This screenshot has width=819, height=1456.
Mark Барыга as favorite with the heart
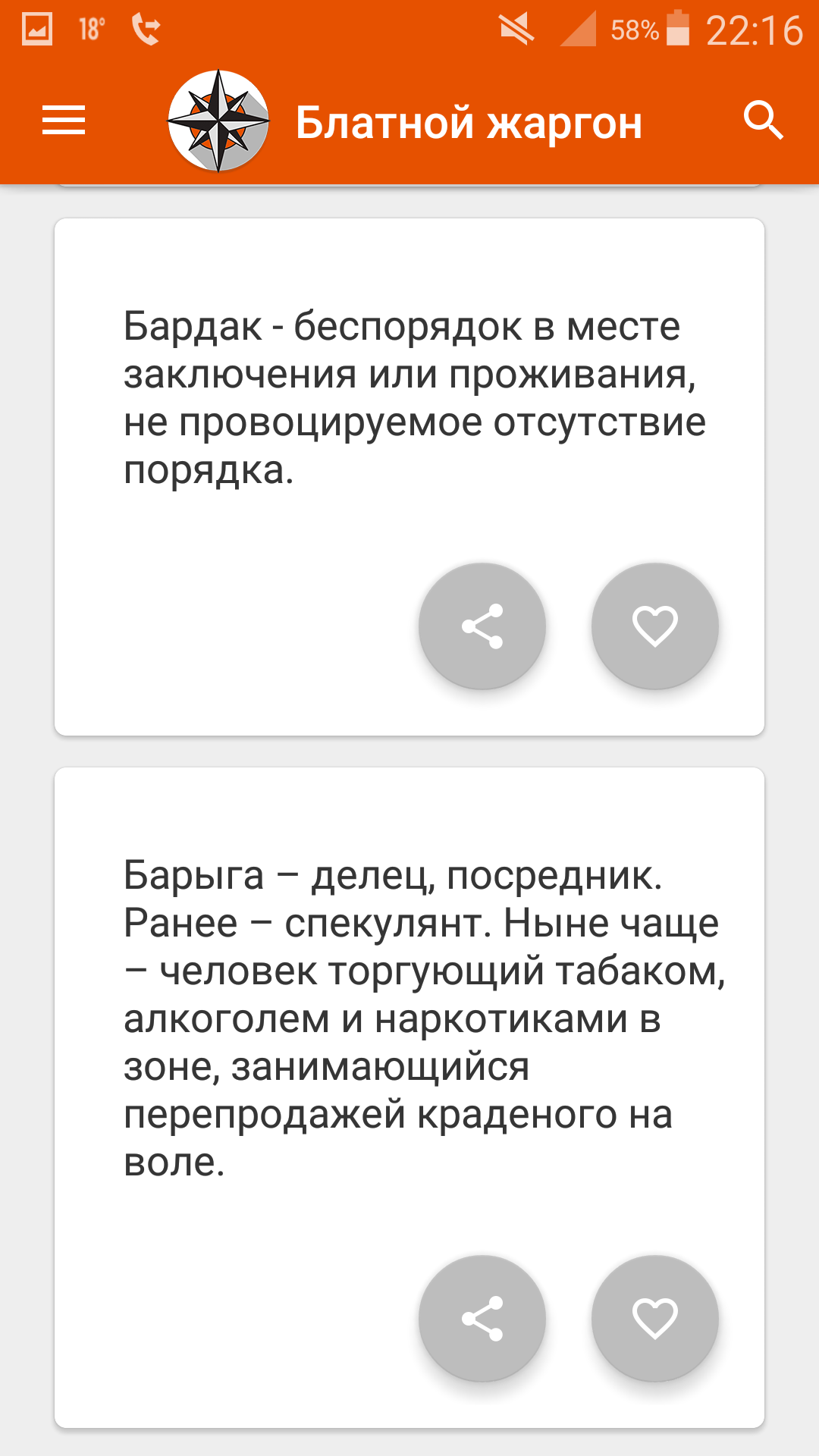(654, 1319)
